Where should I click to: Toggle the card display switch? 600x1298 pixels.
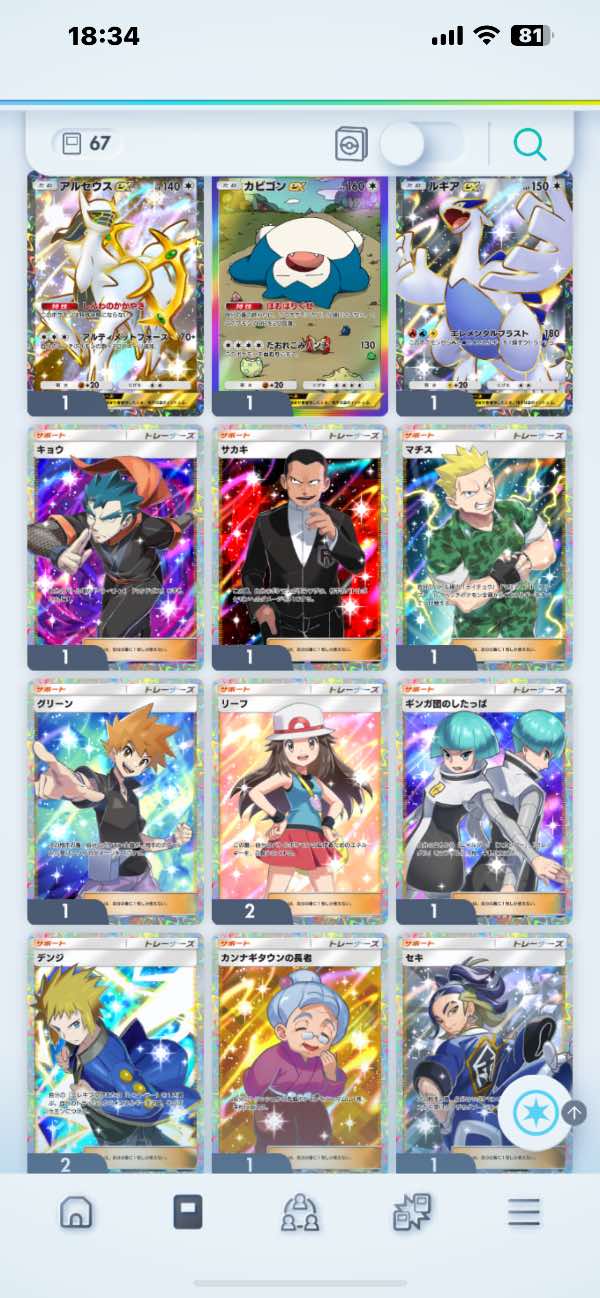pos(421,144)
